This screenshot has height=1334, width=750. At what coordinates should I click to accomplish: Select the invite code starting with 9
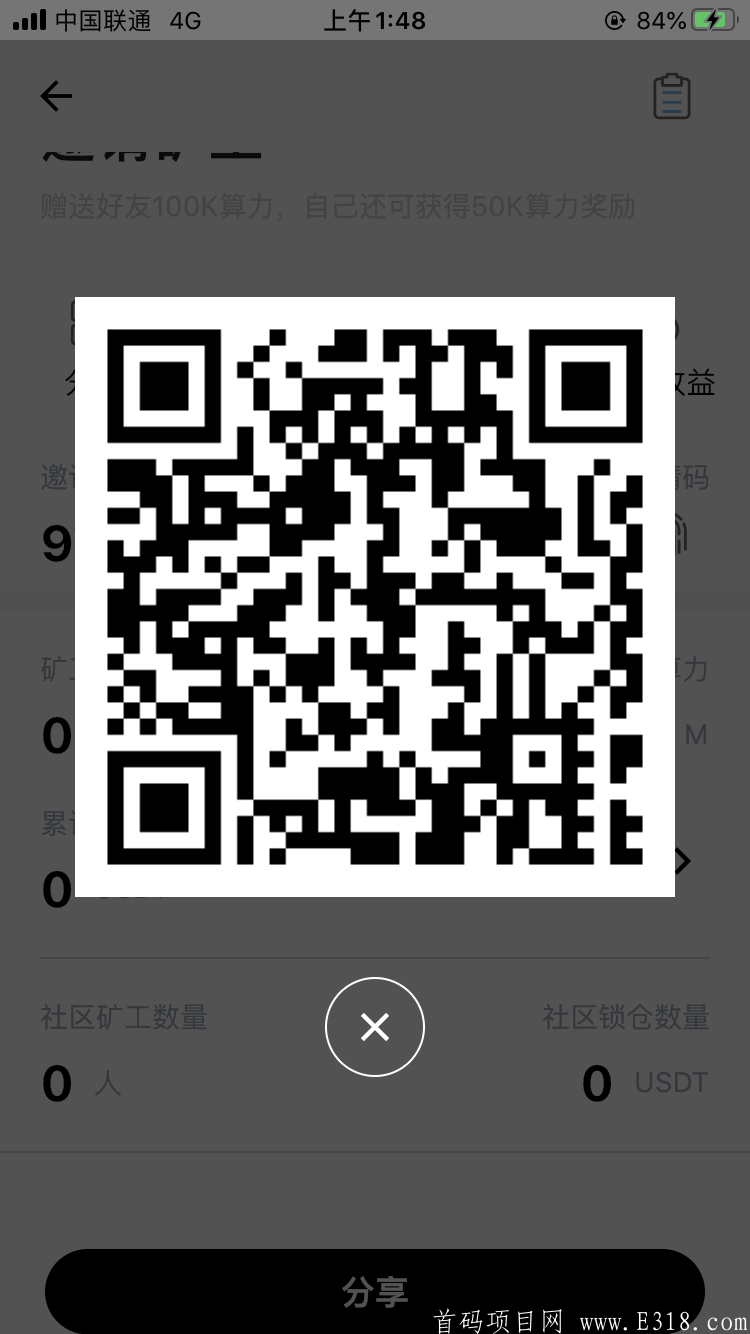point(58,543)
